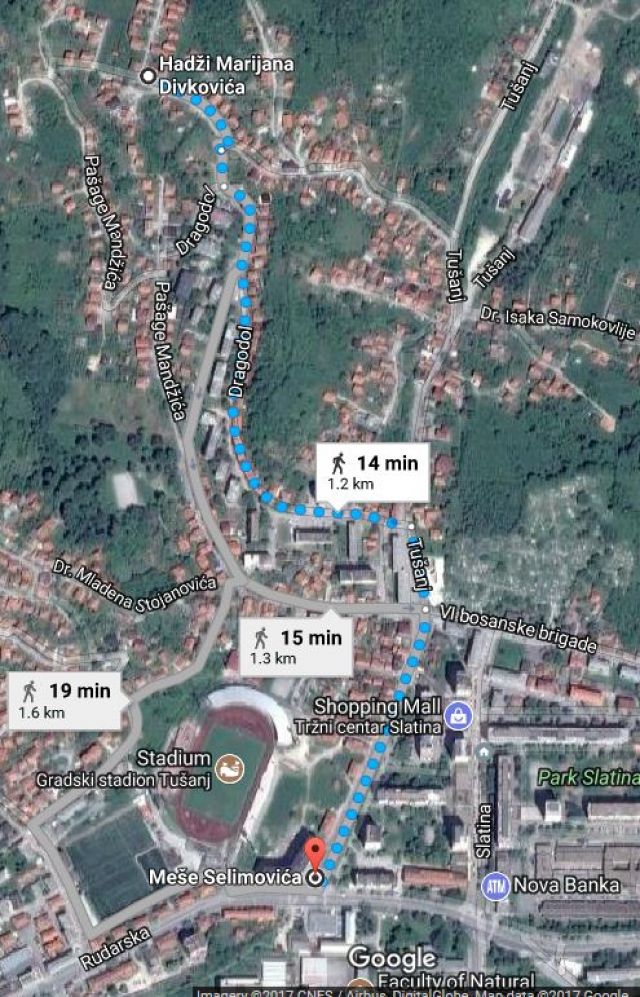The image size is (640, 997).
Task: Tap the Meše Selimovića destination pin
Action: pos(316,860)
